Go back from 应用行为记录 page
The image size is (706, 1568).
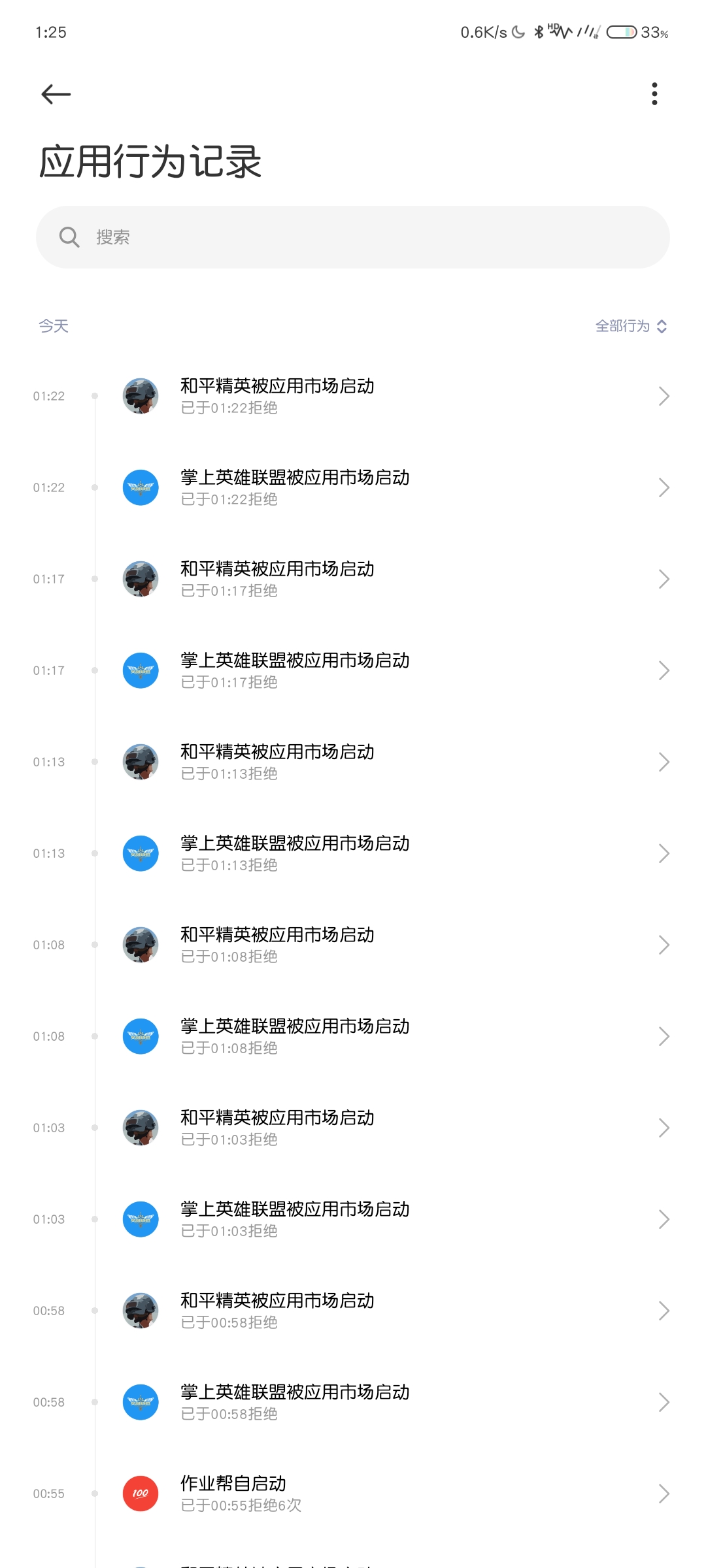(x=56, y=94)
